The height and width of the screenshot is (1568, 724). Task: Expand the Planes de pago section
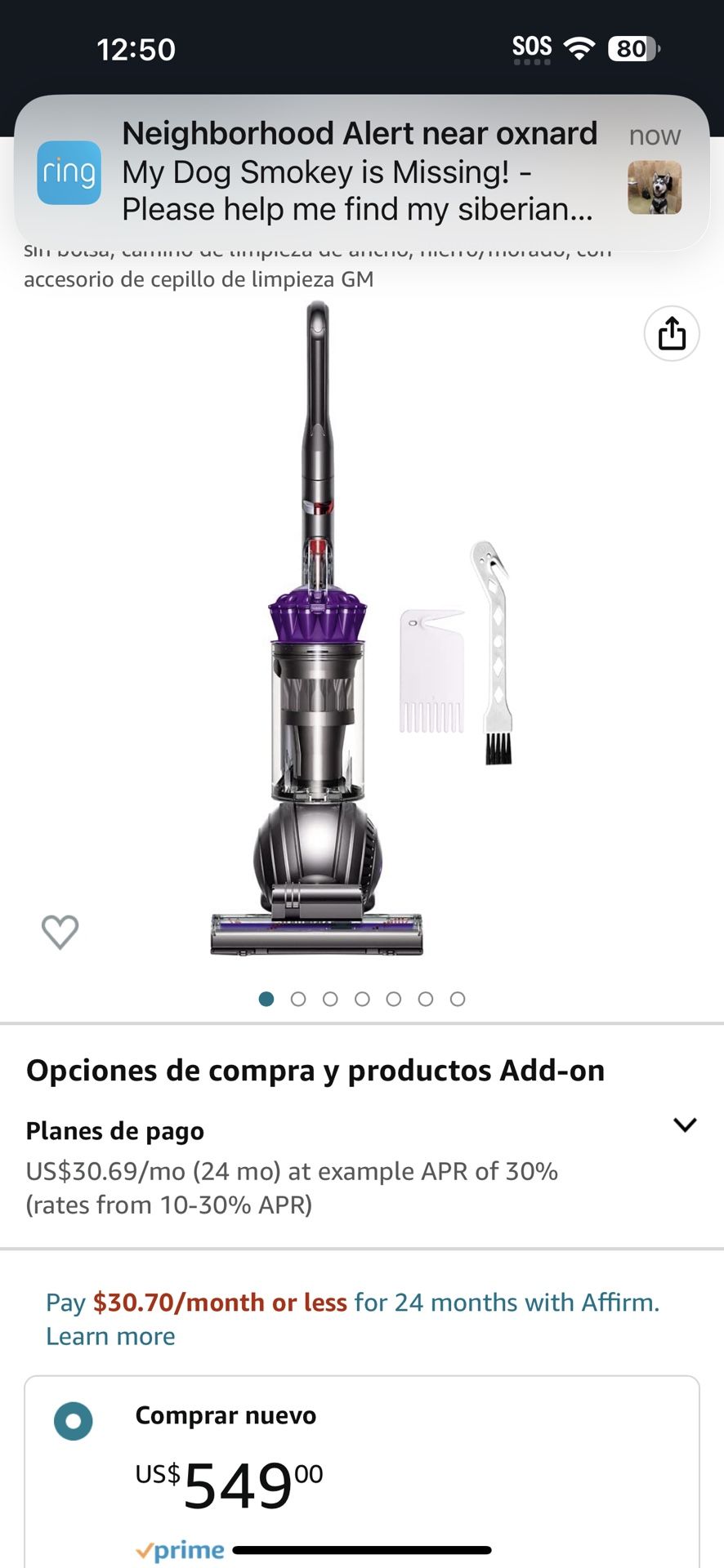click(684, 1125)
